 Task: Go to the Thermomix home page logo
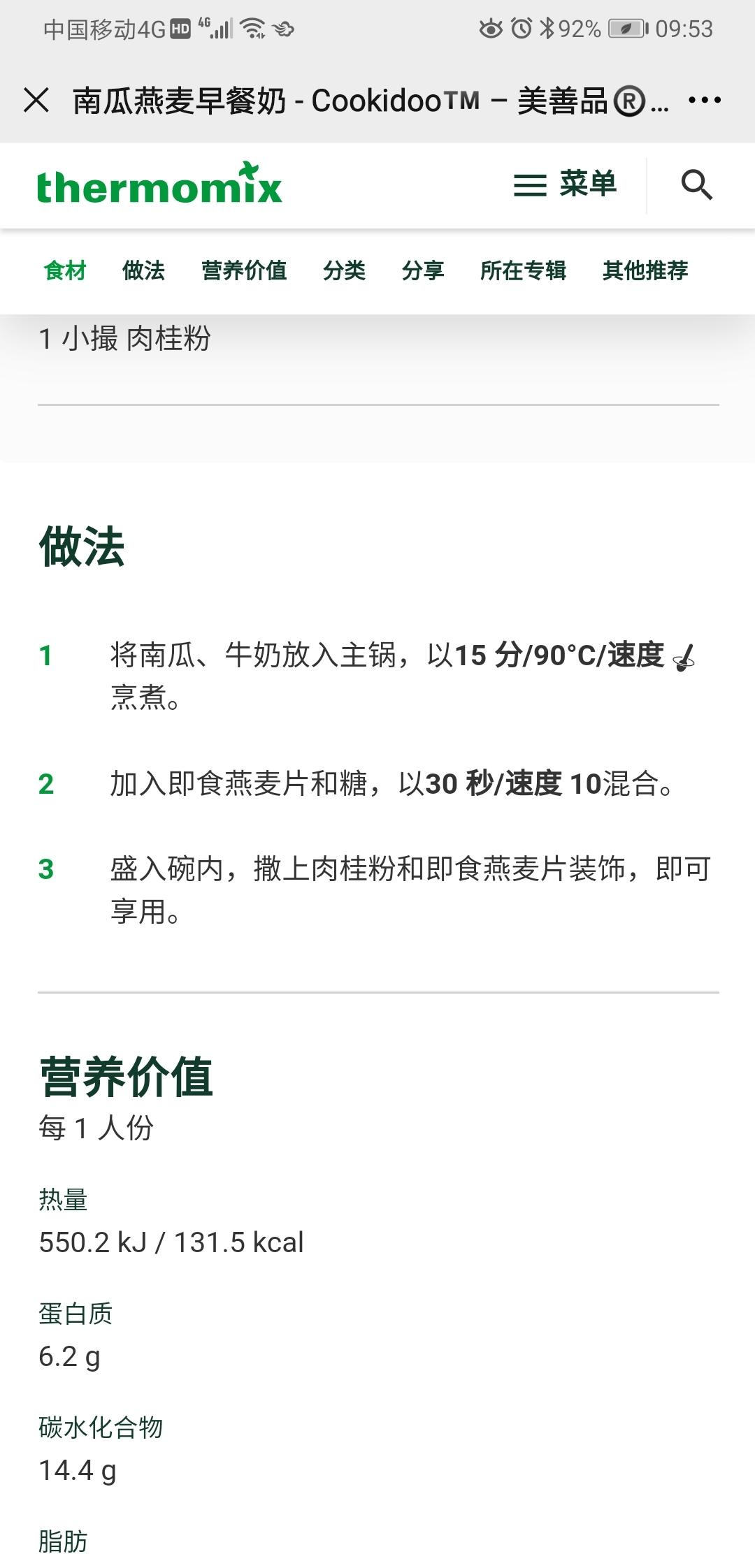point(159,184)
